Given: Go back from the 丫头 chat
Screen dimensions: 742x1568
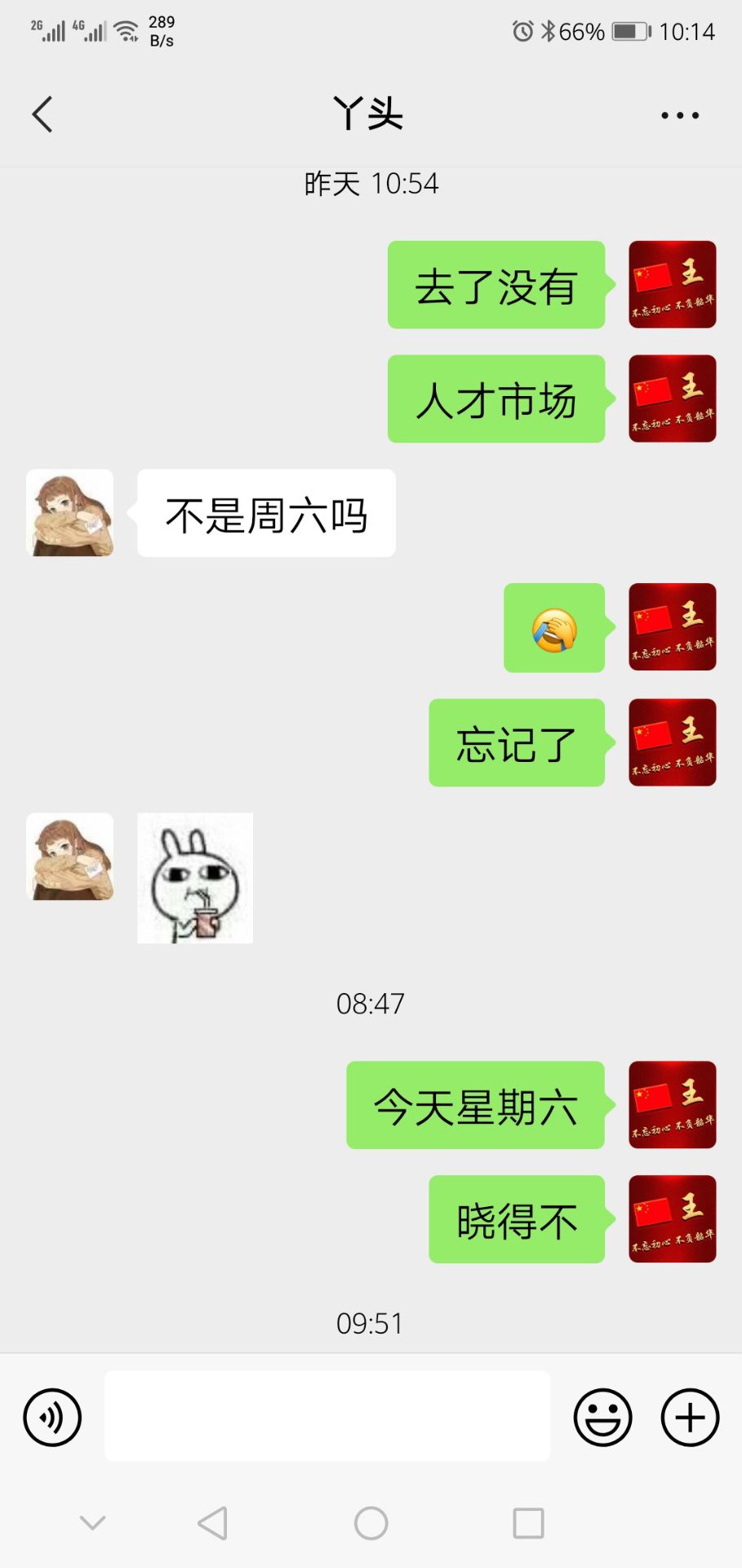Looking at the screenshot, I should point(42,114).
